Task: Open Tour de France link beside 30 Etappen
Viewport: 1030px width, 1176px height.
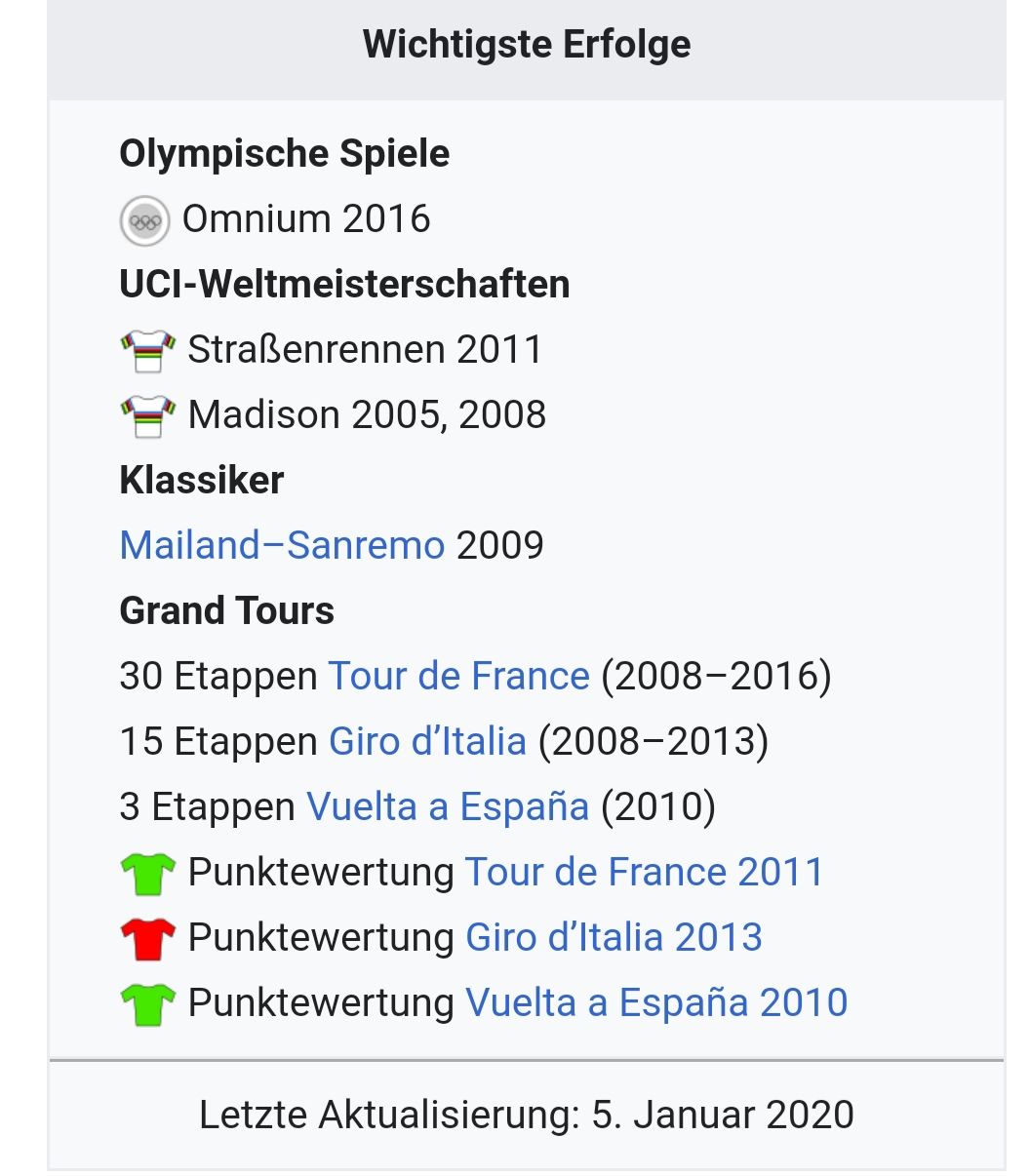Action: [x=458, y=676]
